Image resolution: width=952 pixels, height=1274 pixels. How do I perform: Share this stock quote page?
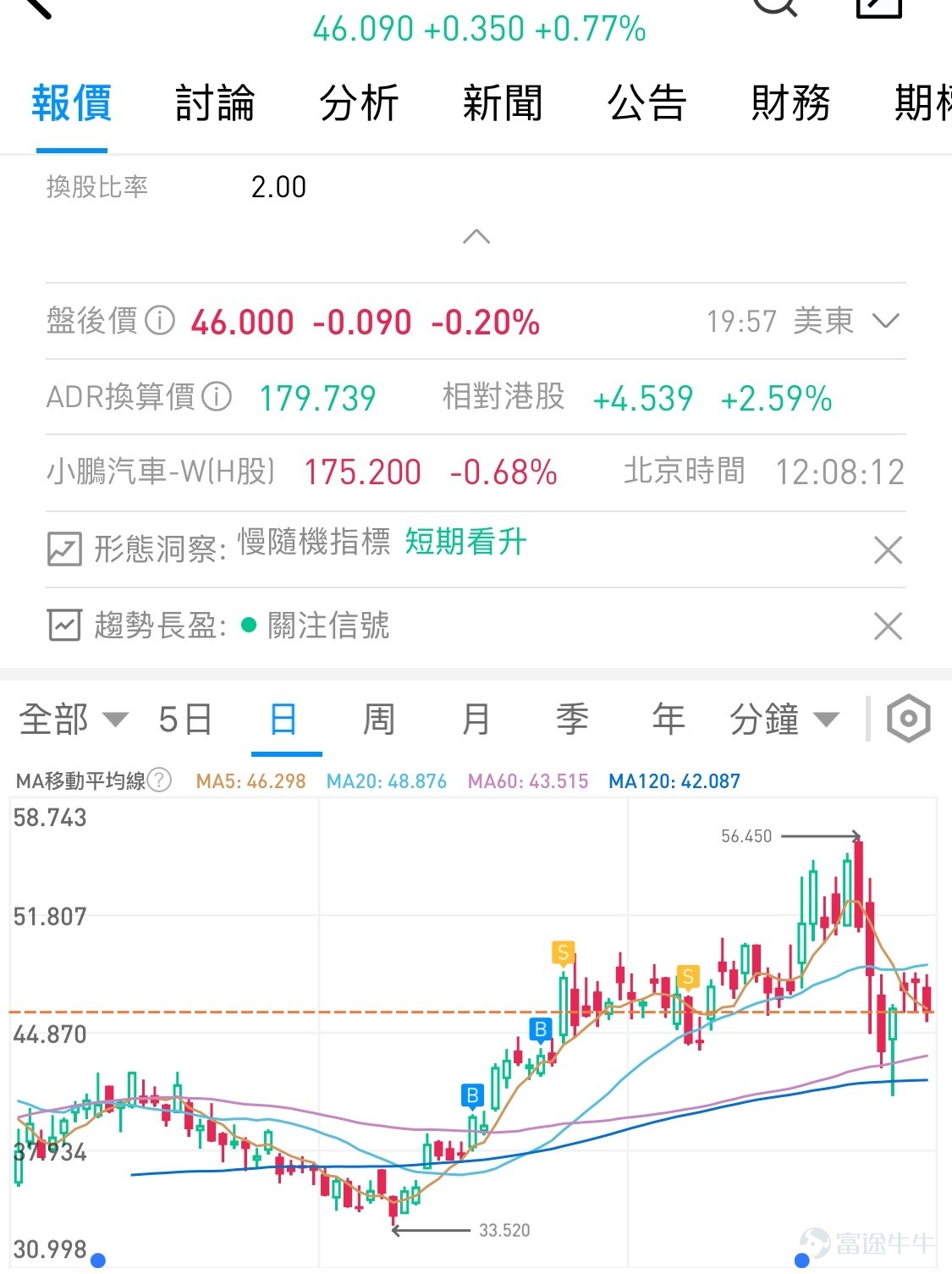[880, 7]
